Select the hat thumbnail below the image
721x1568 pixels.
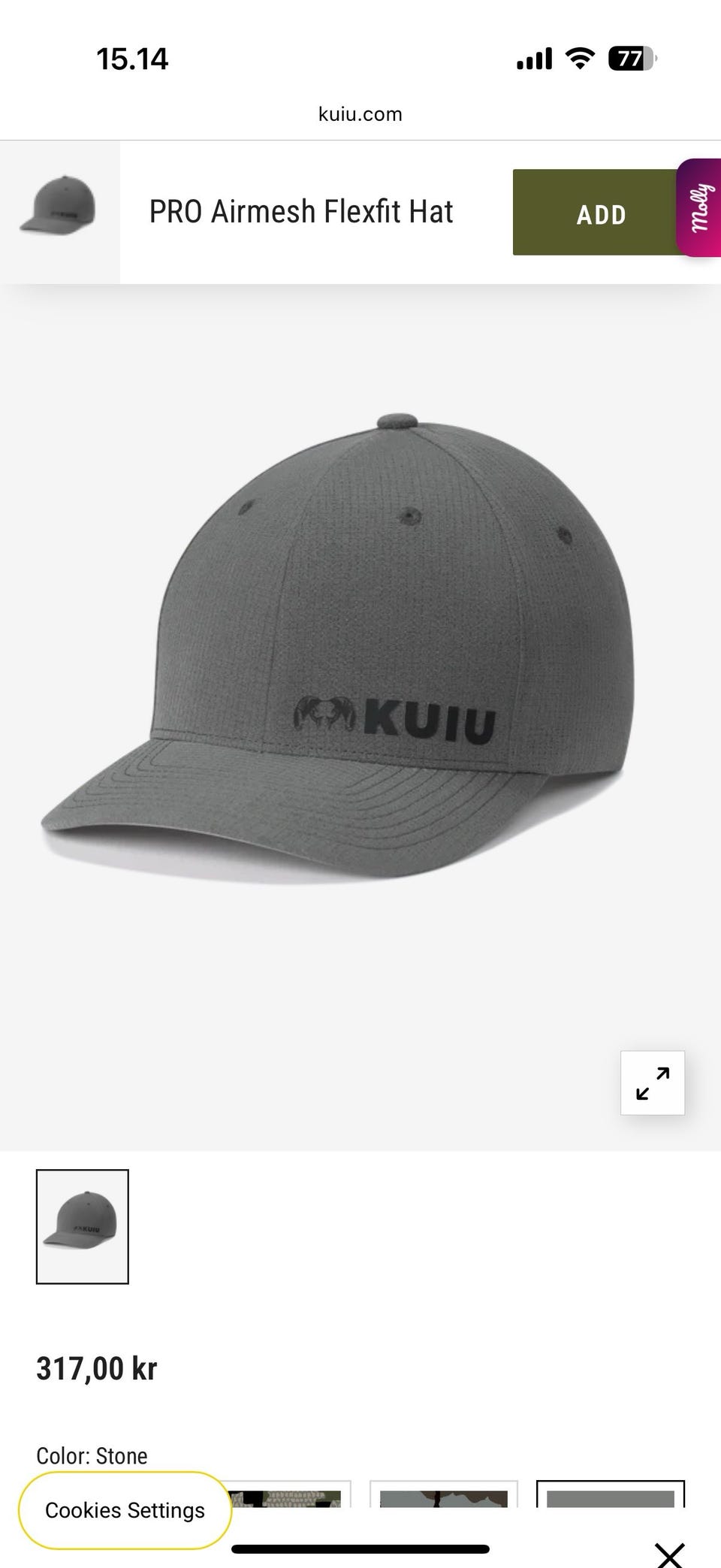coord(83,1226)
